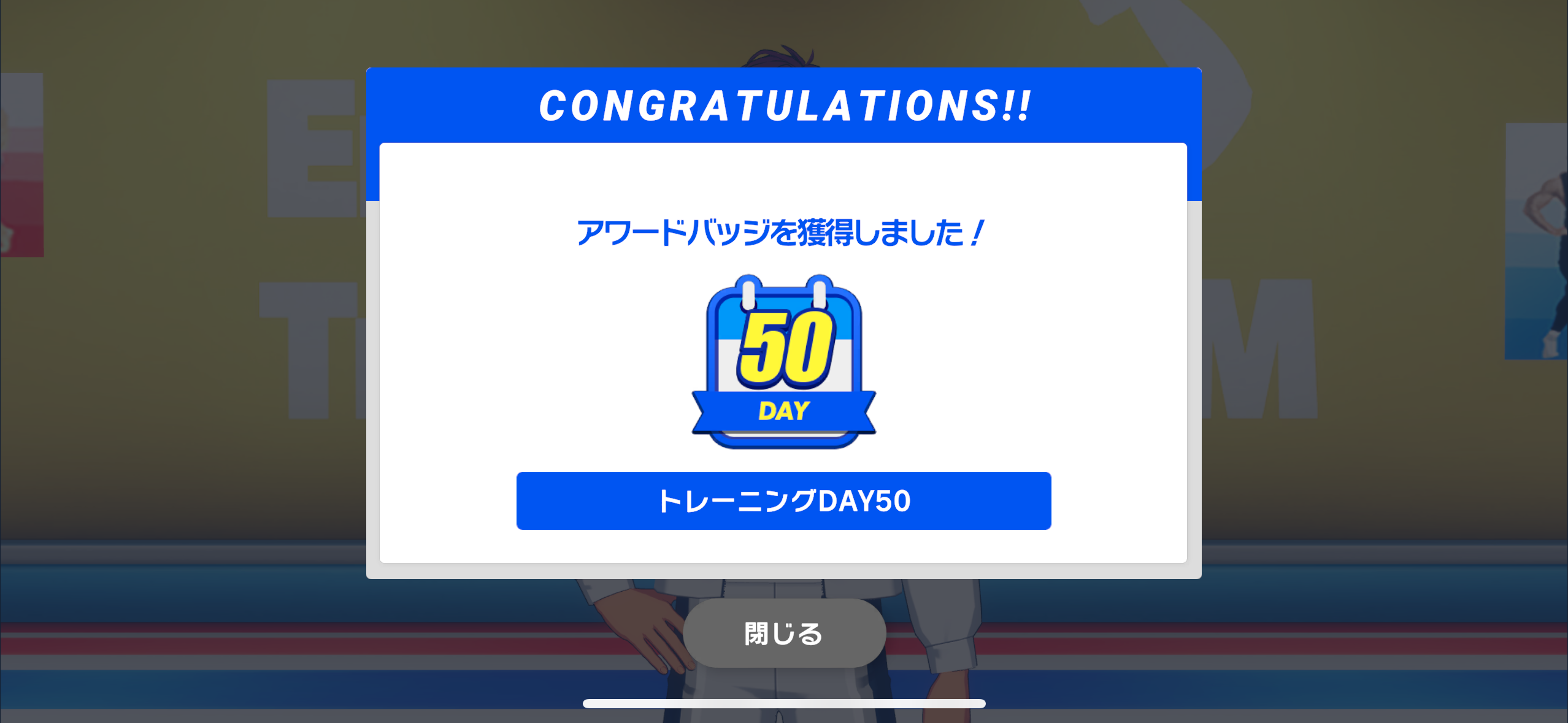Close the congratulations dialog with 閉じる
The image size is (1568, 723).
click(783, 633)
